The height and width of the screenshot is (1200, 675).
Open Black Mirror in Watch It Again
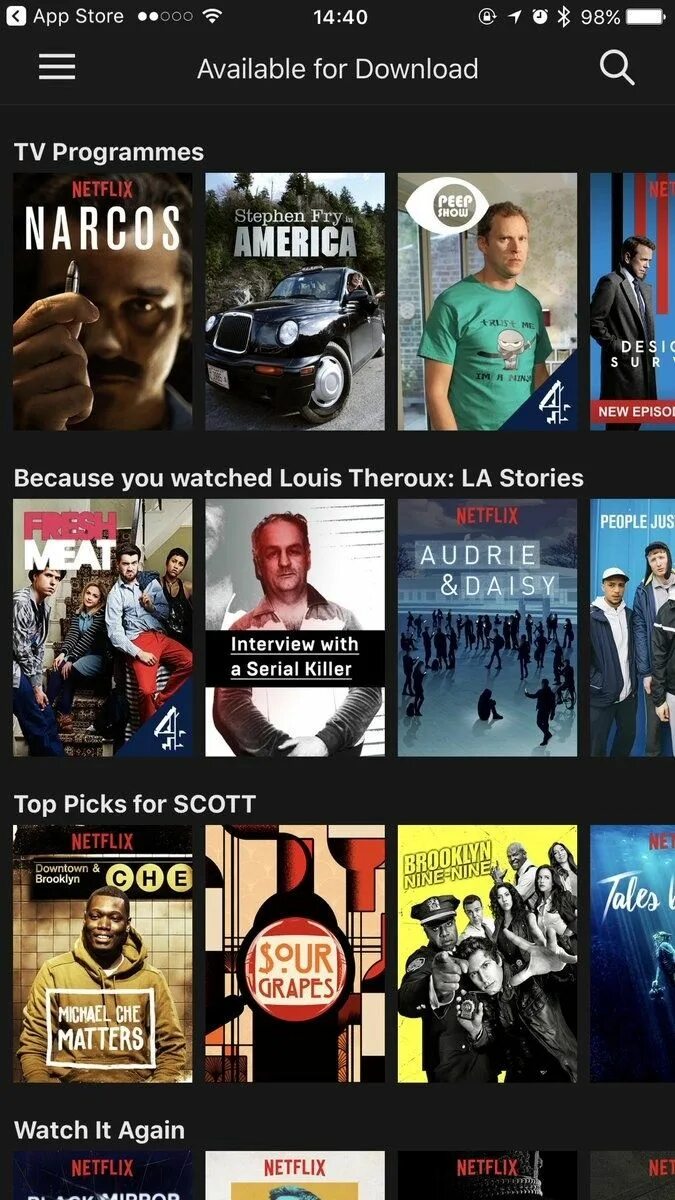[103, 1175]
